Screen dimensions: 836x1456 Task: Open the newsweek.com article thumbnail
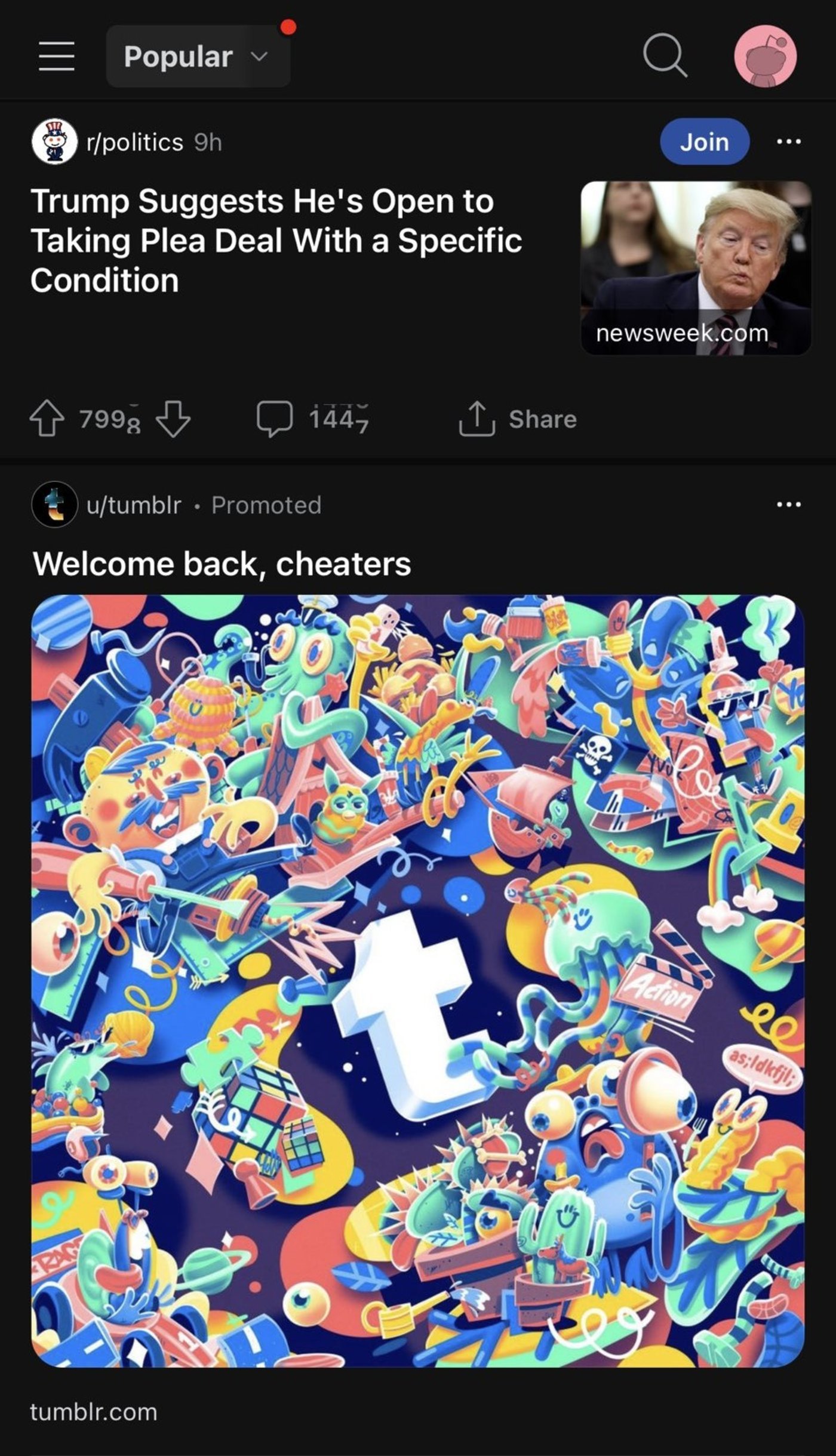point(696,267)
